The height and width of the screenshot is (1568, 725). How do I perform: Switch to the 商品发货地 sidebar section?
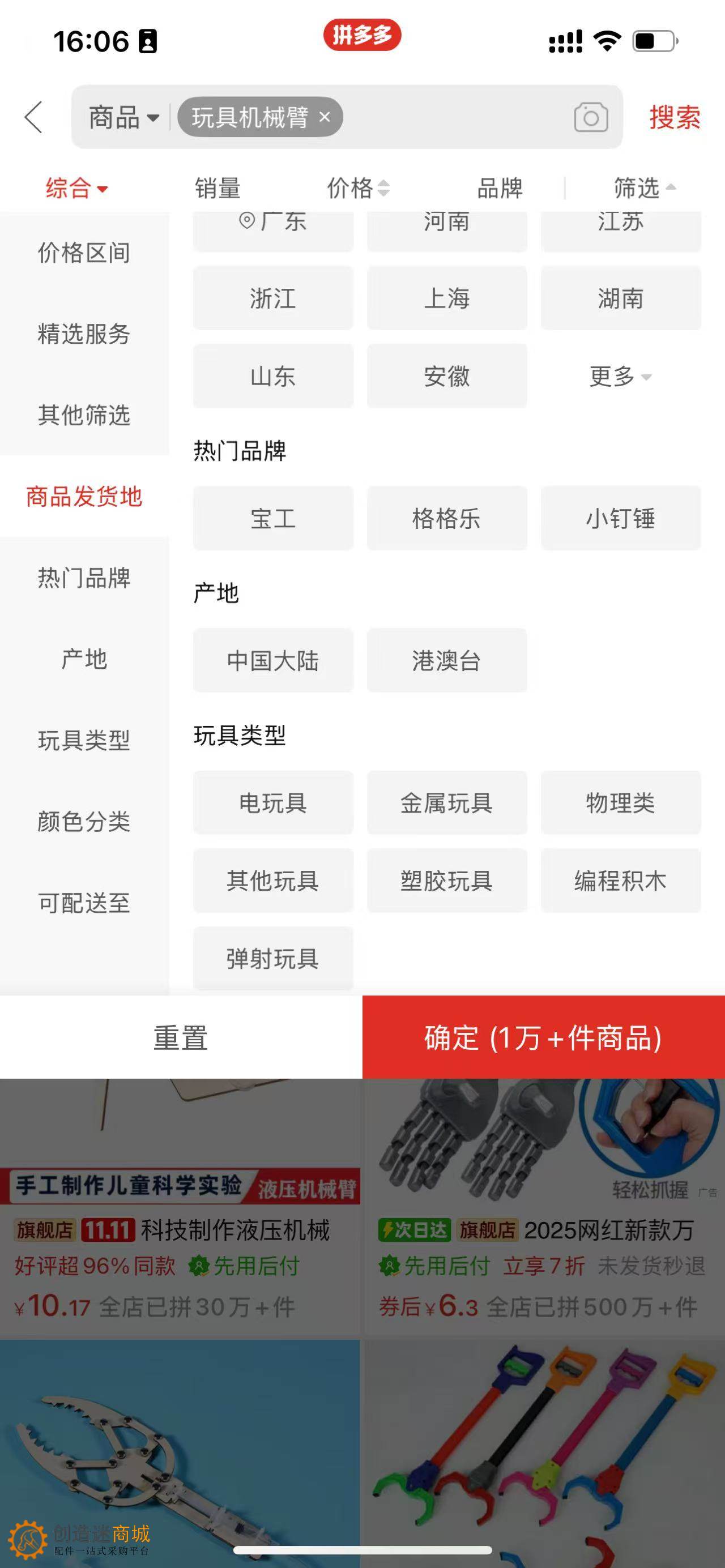tap(83, 496)
